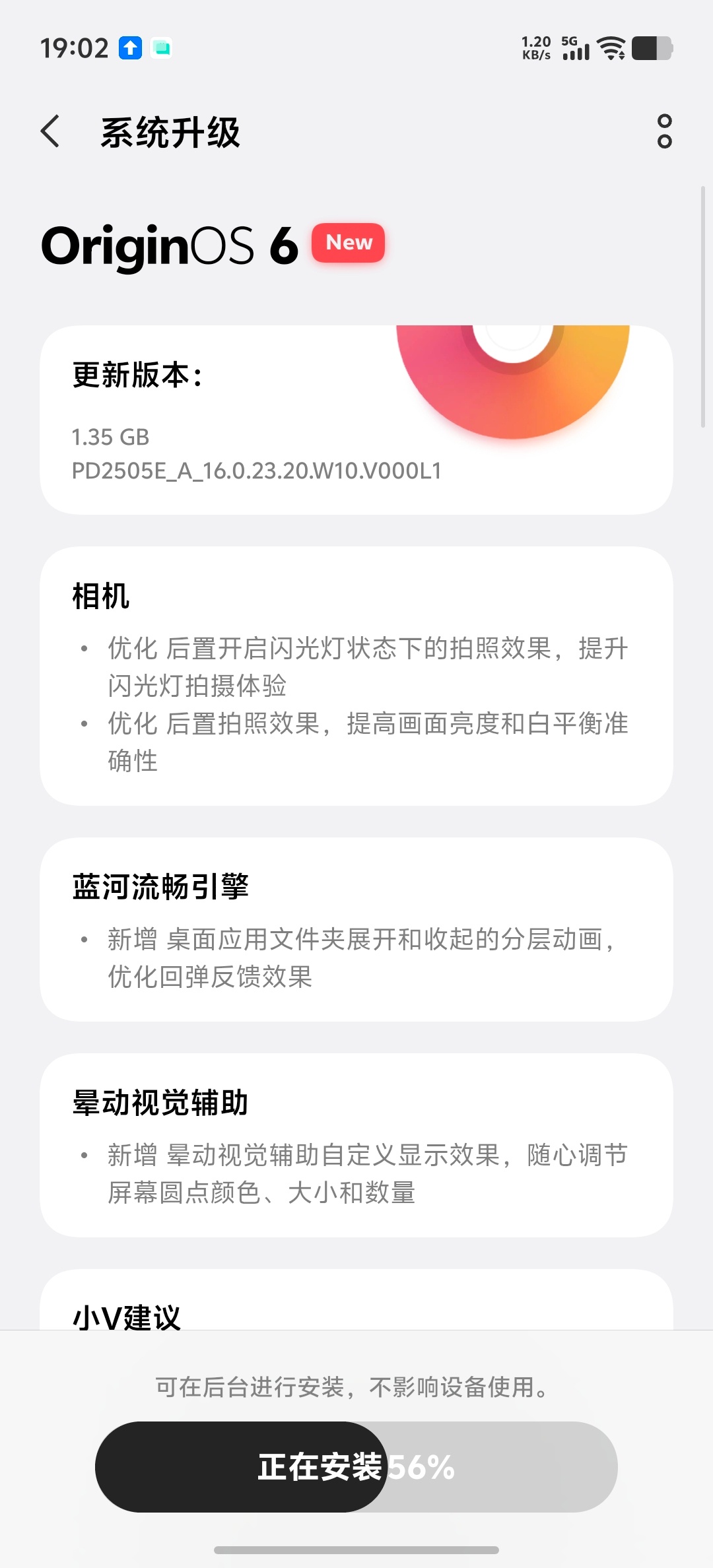Tap the Wi-Fi status icon
Image resolution: width=713 pixels, height=1568 pixels.
[611, 48]
